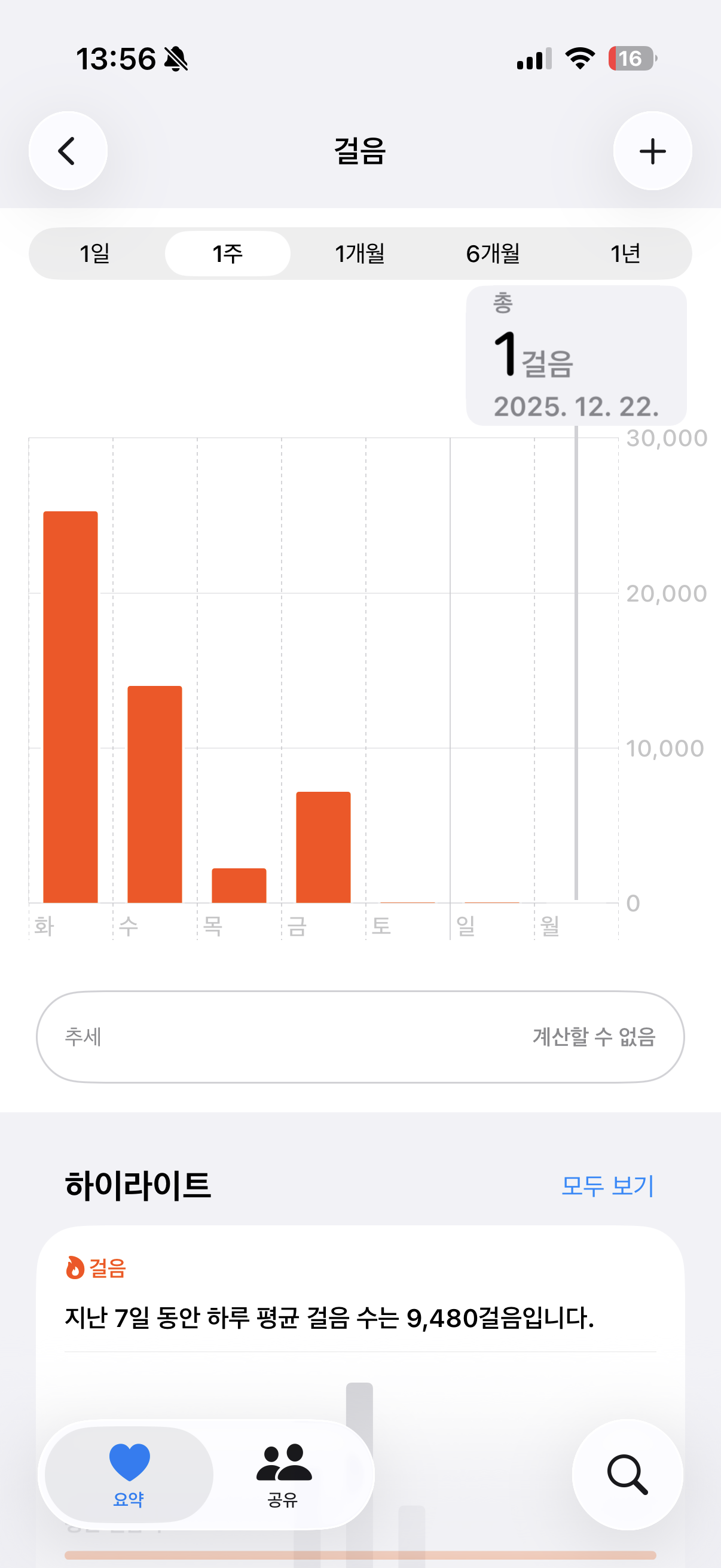Switch to the 1년 range
This screenshot has width=721, height=1568.
pos(625,253)
